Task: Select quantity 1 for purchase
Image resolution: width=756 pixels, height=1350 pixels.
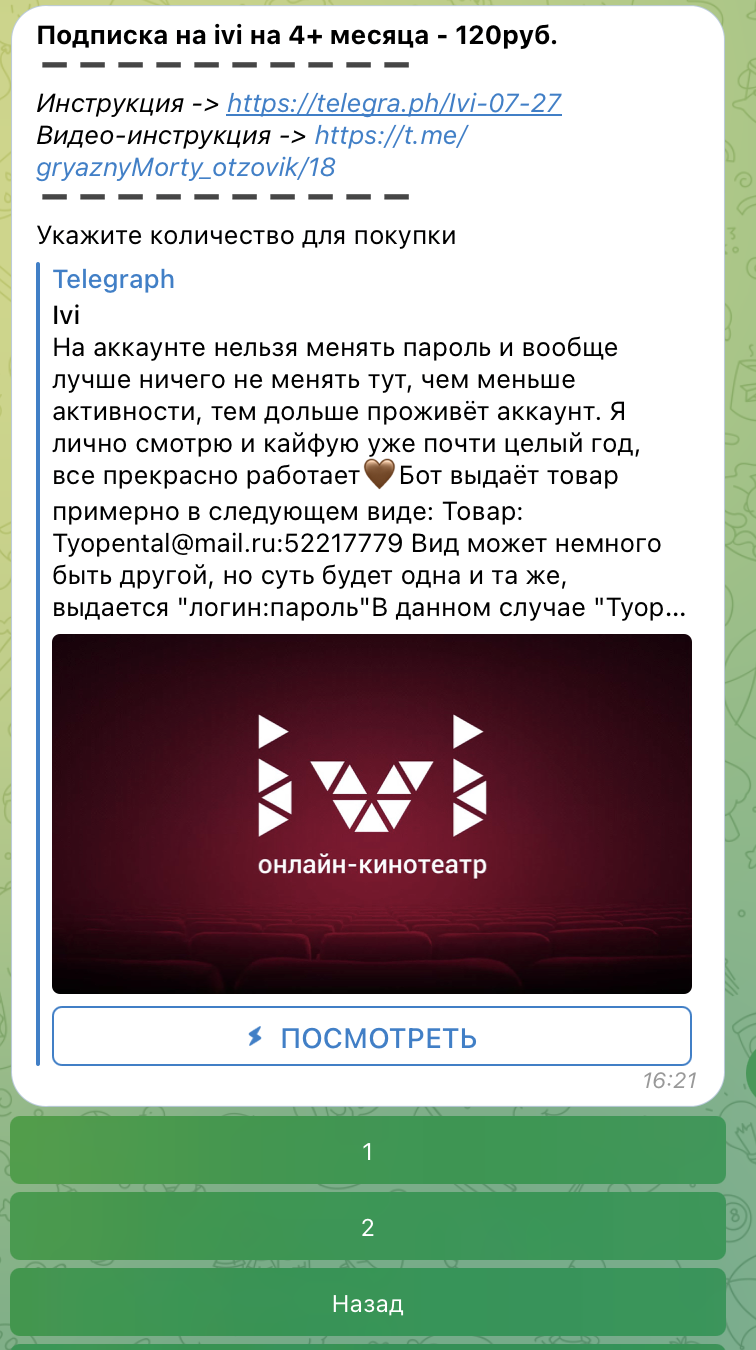Action: [x=367, y=1151]
